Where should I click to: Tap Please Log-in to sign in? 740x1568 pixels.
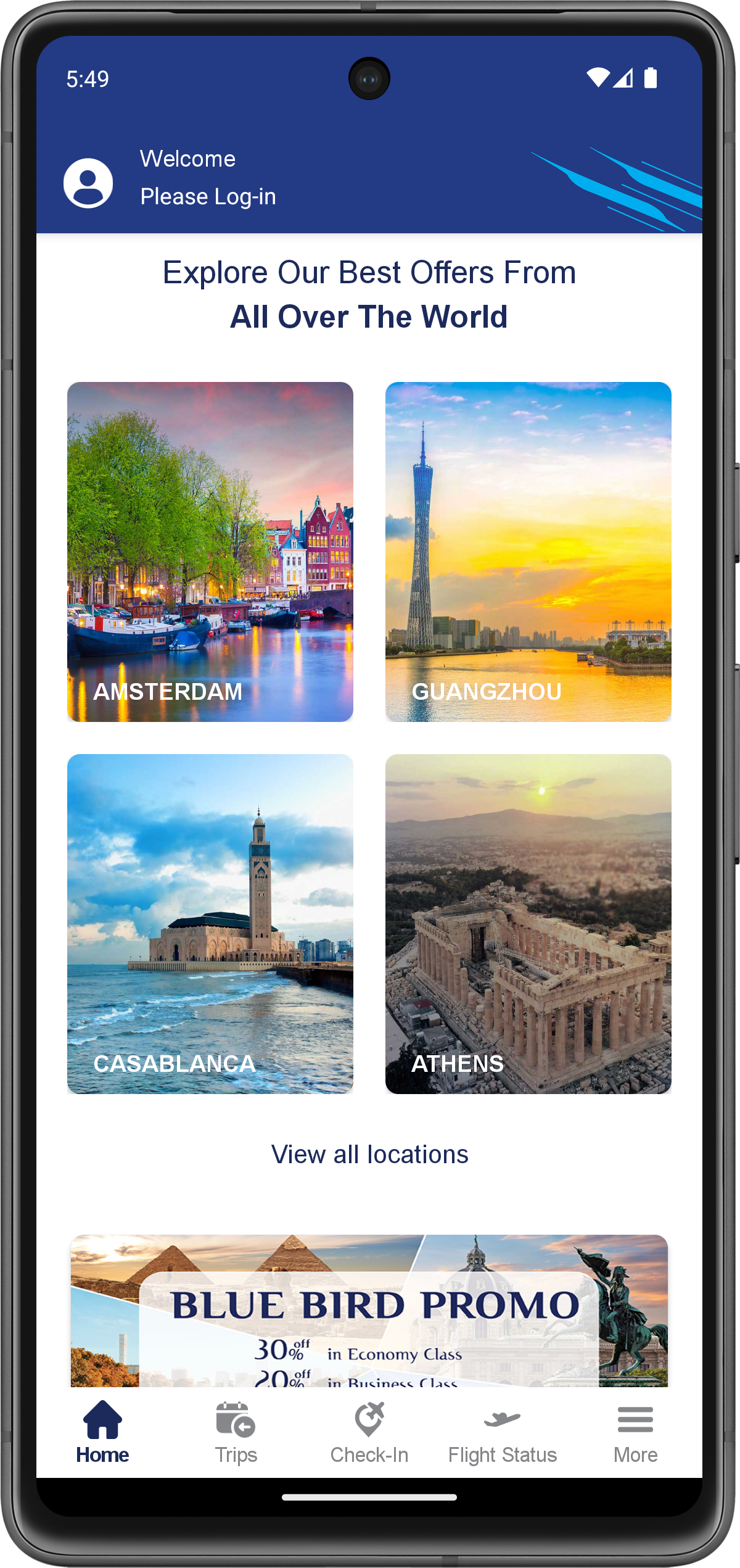coord(208,197)
